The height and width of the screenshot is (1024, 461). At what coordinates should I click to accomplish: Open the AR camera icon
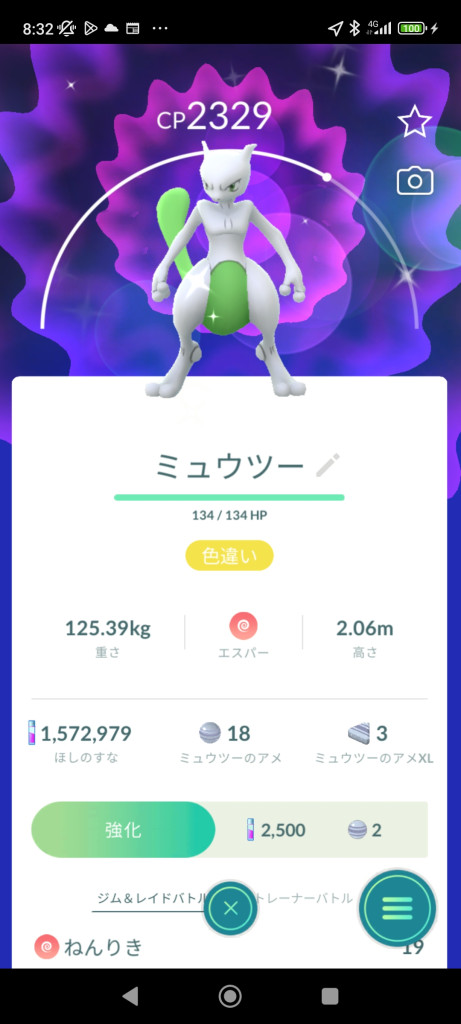415,181
